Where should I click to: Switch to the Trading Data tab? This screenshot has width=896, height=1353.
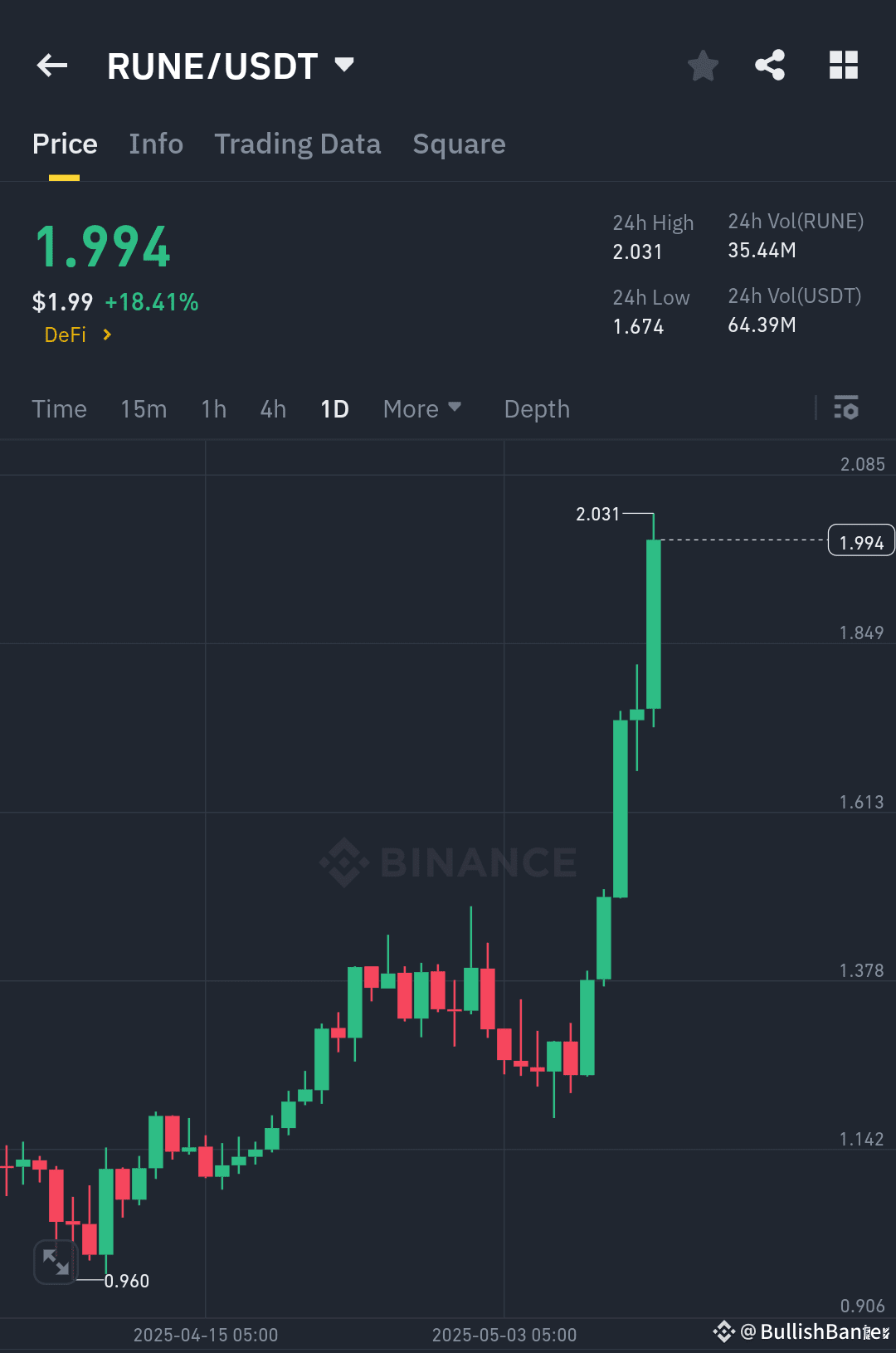(297, 144)
